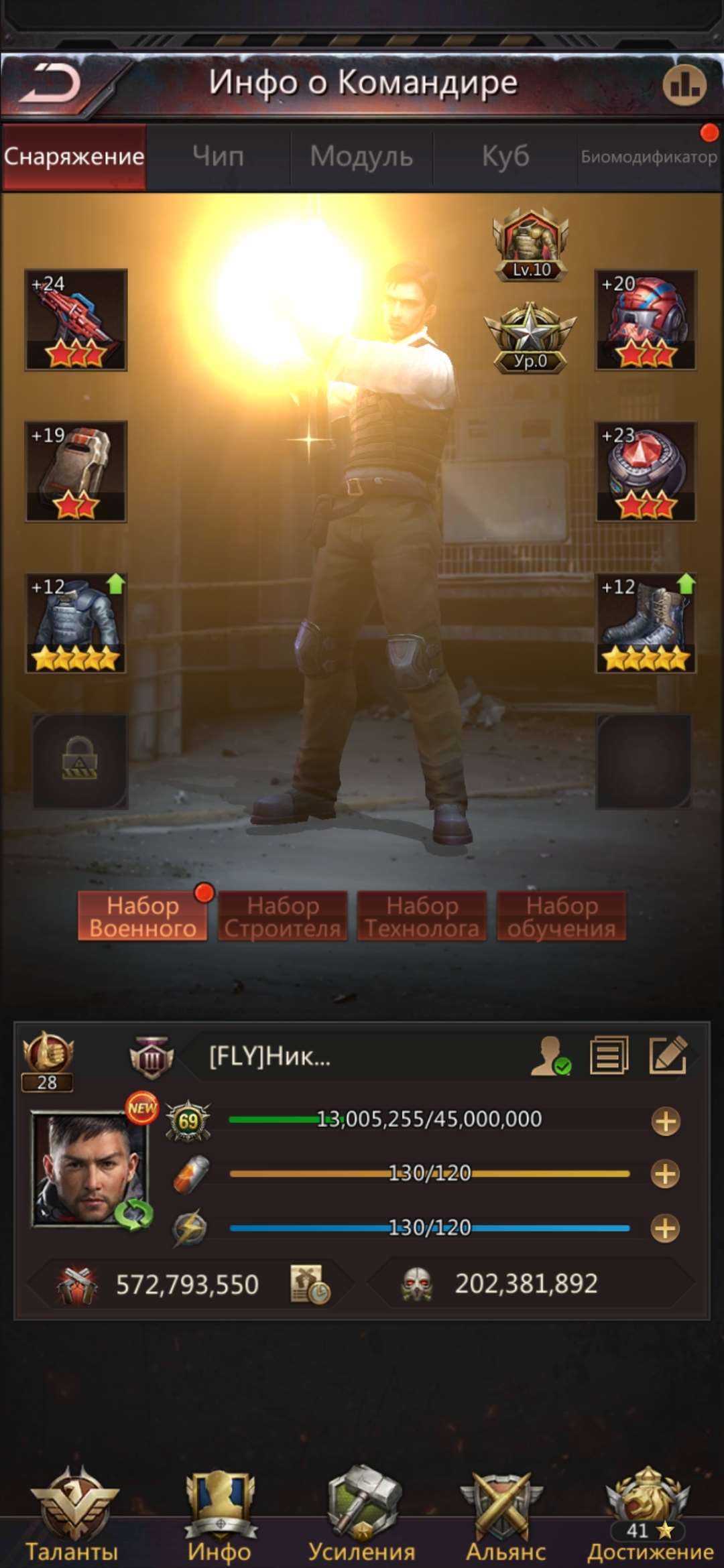Switch to the Модуль tab

pos(361,156)
